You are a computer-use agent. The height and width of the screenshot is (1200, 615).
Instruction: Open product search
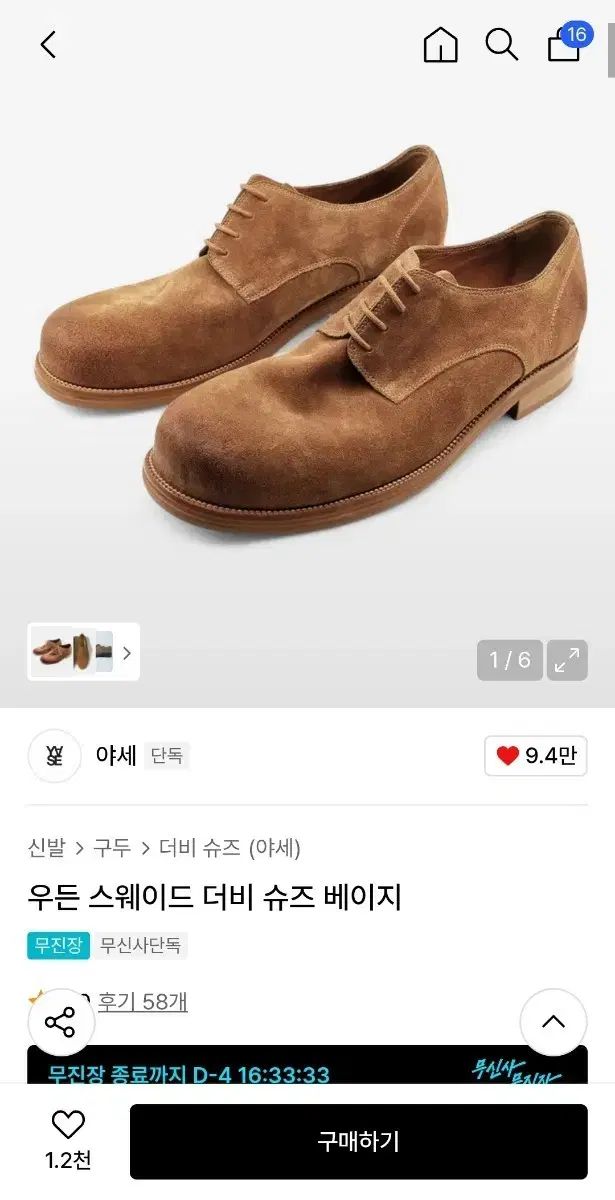tap(501, 45)
